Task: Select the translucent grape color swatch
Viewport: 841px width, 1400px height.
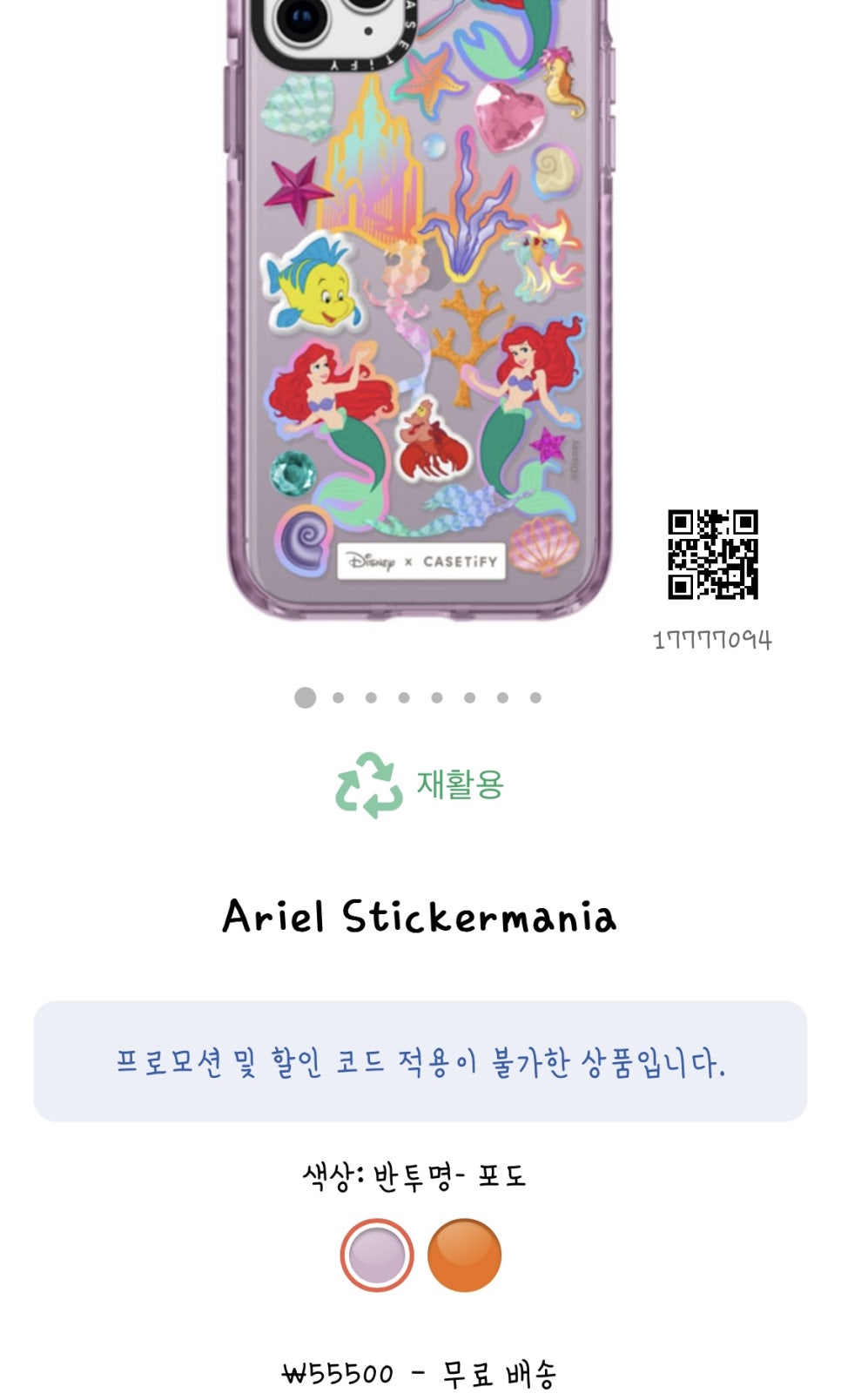Action: [x=377, y=1255]
